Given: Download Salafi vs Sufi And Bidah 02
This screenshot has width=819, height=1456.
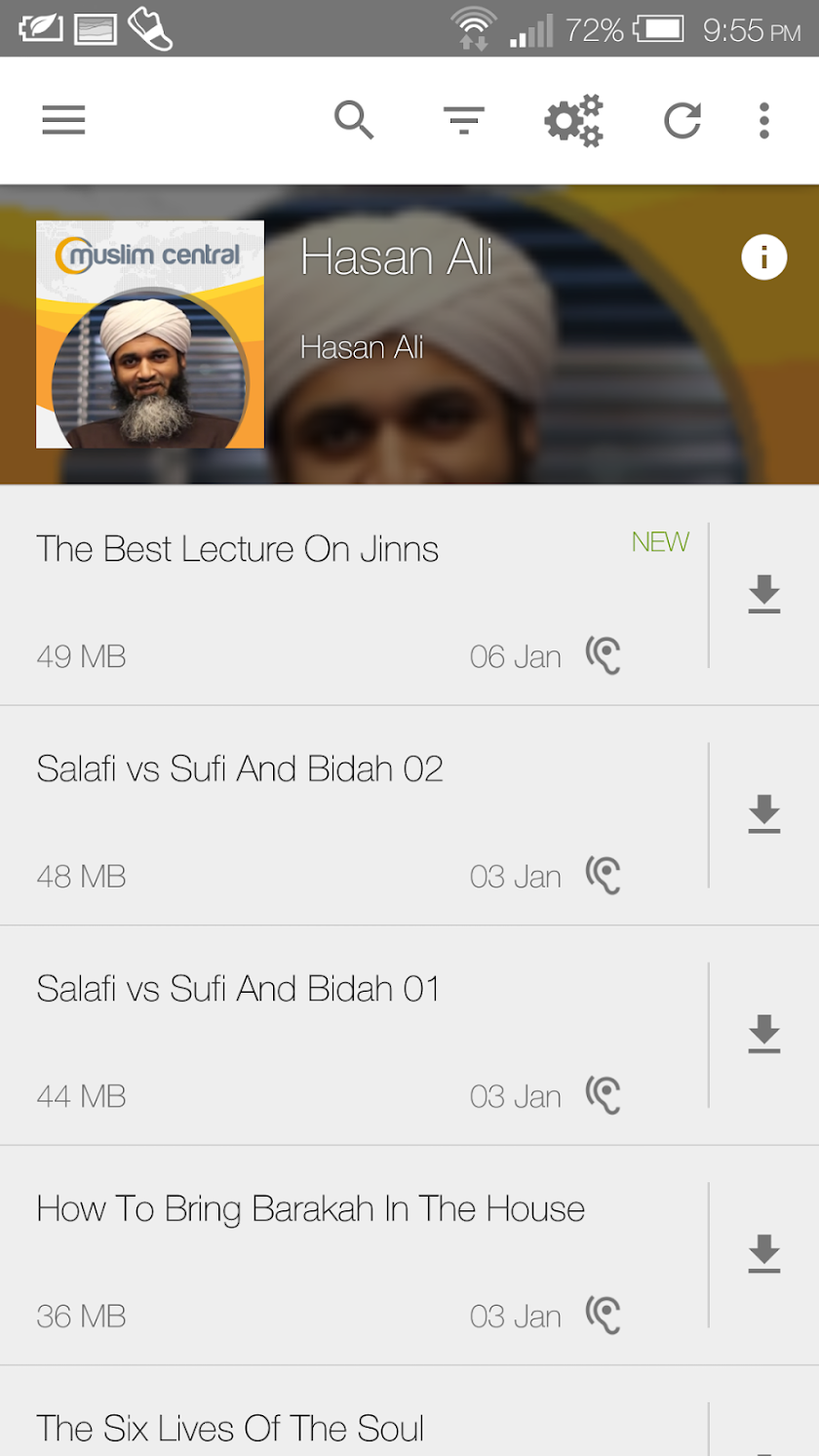Looking at the screenshot, I should pyautogui.click(x=763, y=813).
